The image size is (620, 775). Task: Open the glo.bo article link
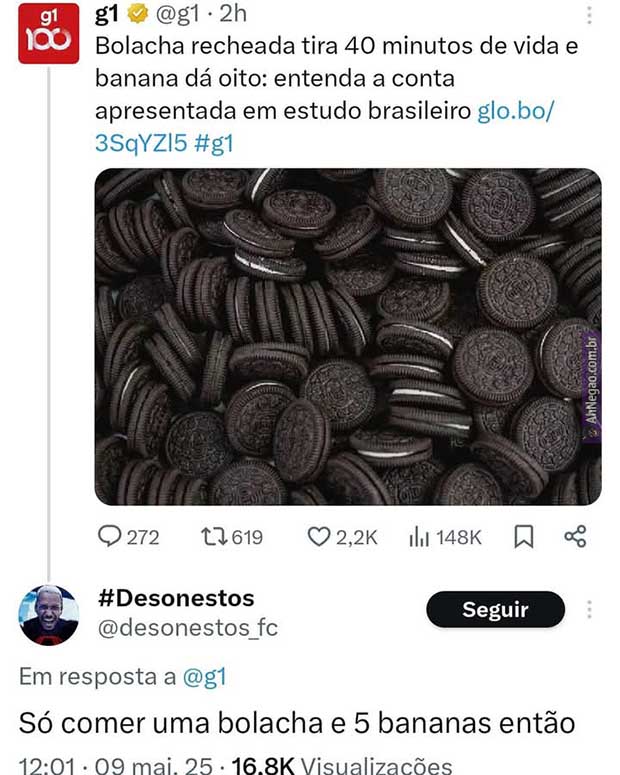coord(516,111)
